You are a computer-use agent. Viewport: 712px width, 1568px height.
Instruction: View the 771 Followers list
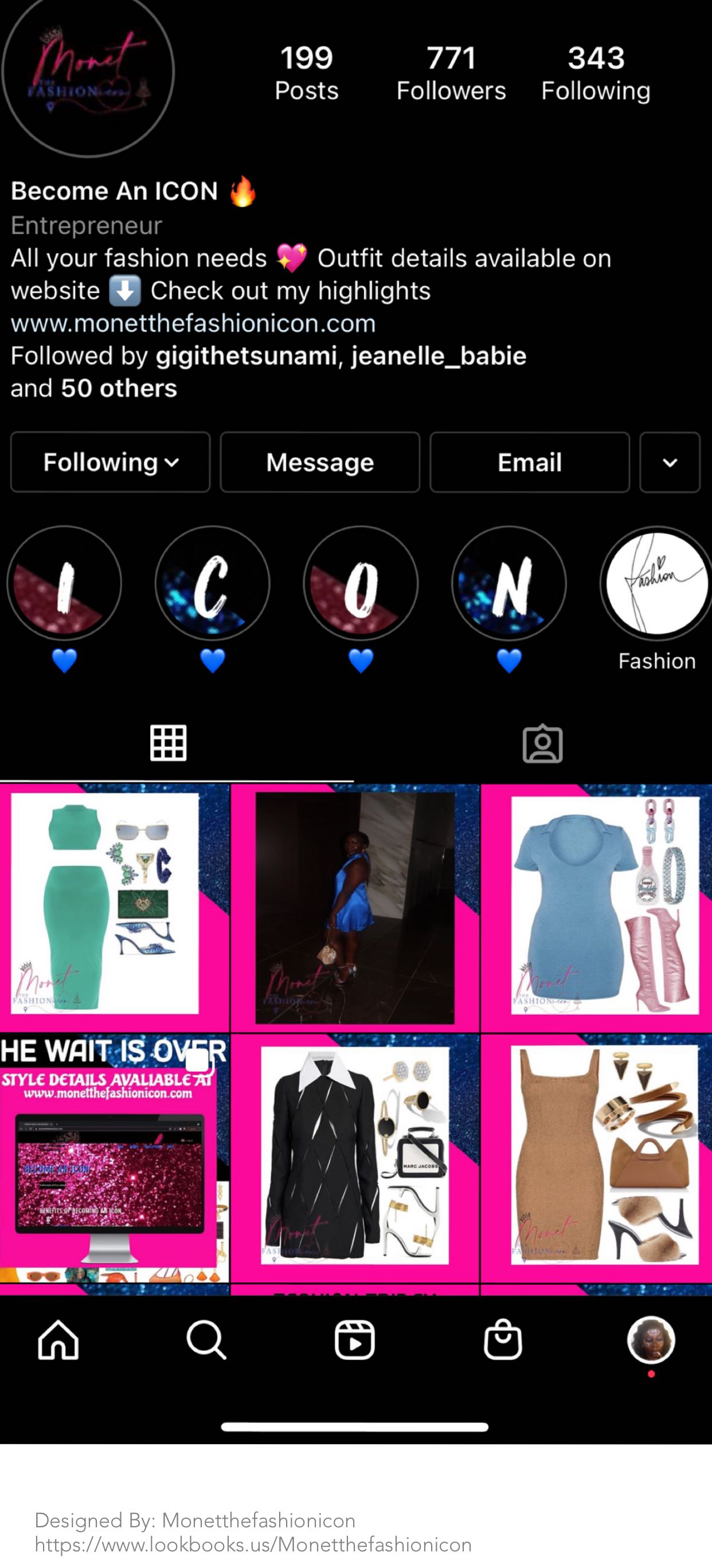tap(451, 73)
